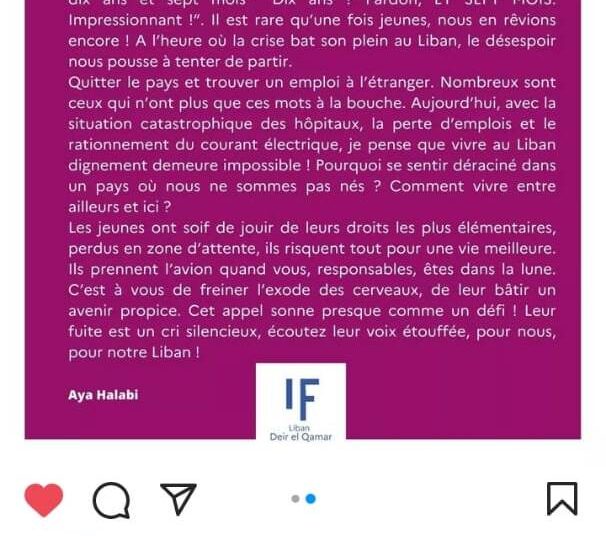This screenshot has width=606, height=536.
Task: Open comments with the speech bubble icon
Action: (111, 499)
